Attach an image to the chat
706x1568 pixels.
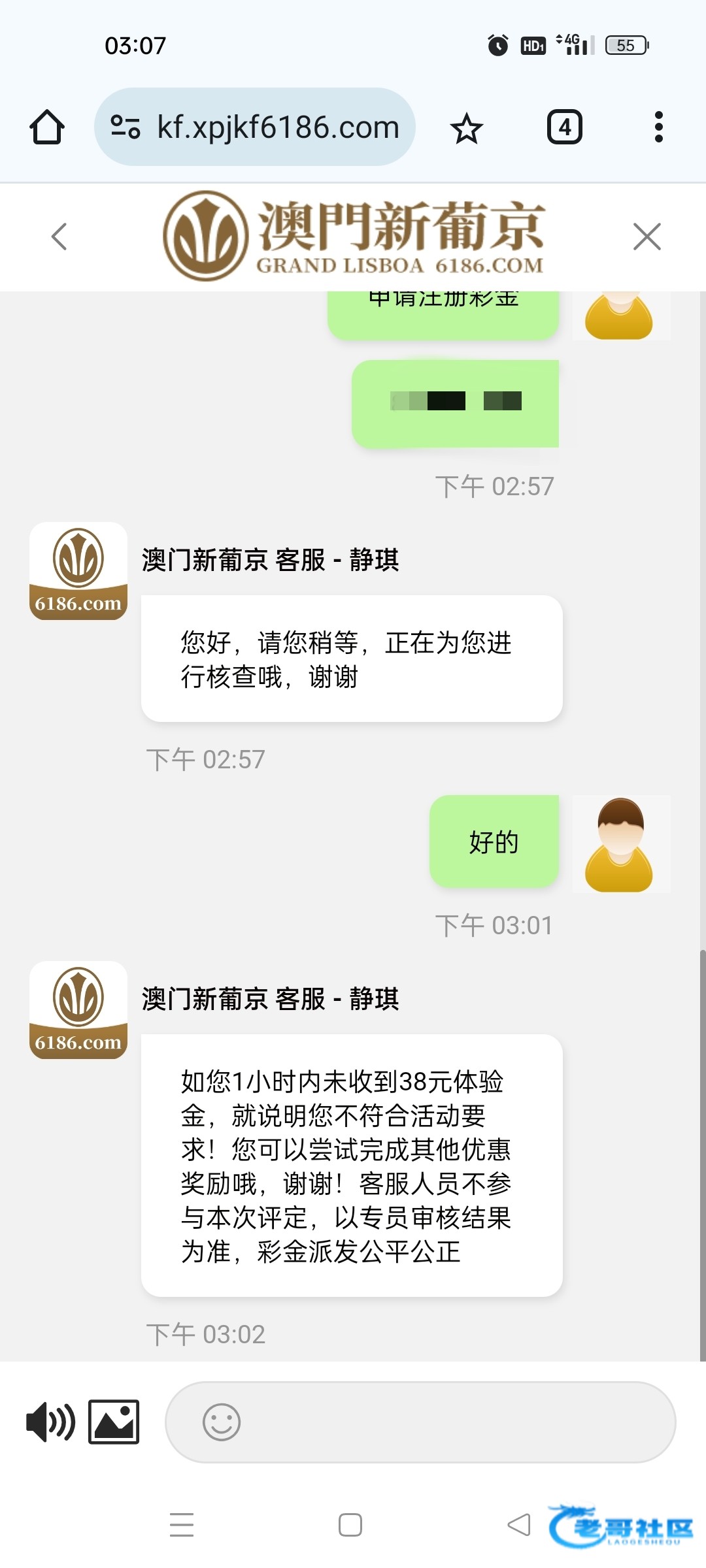(x=114, y=1422)
